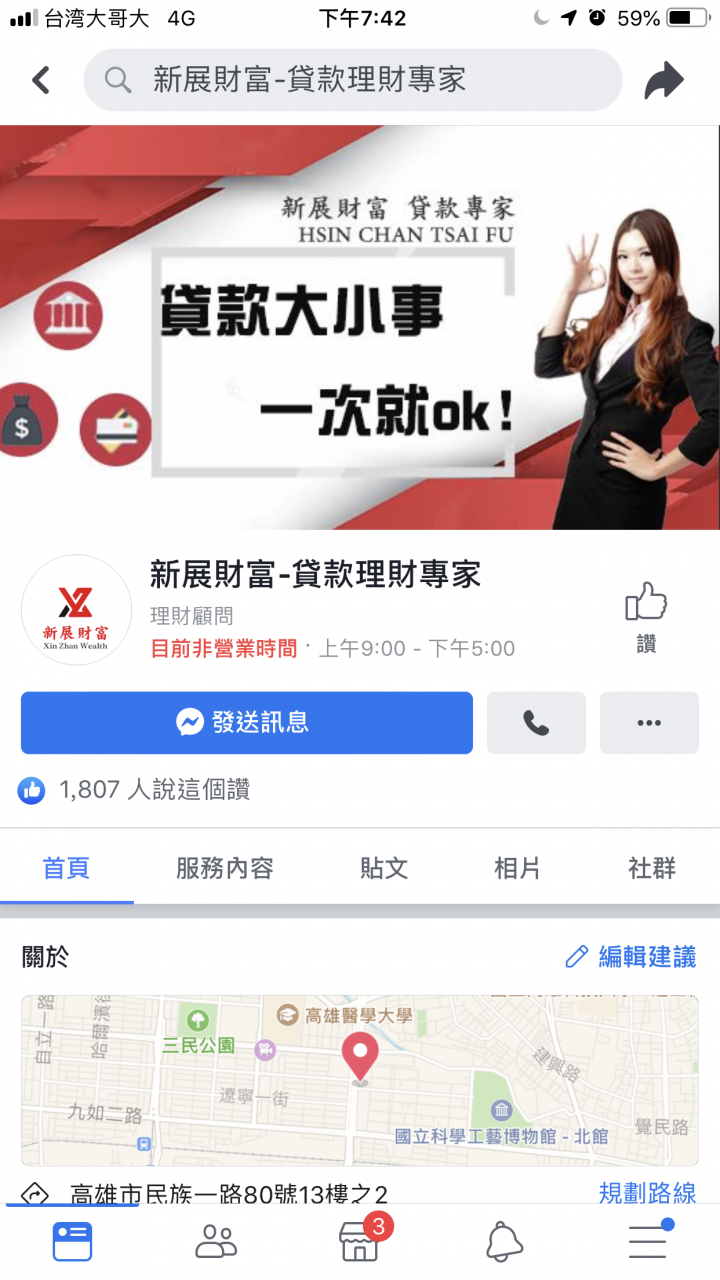720x1280 pixels.
Task: Open the friends tab in bottom bar
Action: (216, 1241)
